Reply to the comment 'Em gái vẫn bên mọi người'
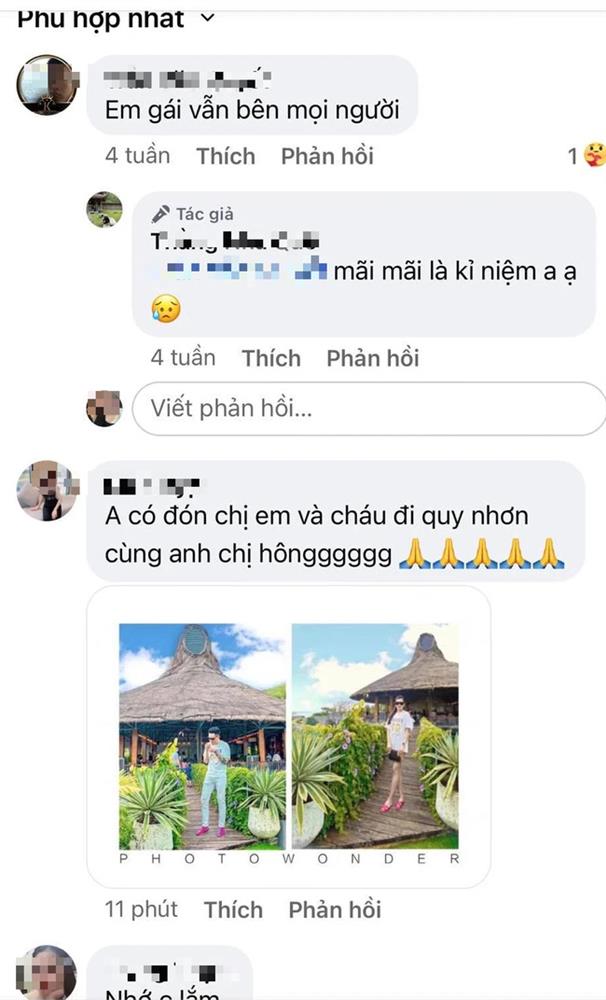Image resolution: width=606 pixels, height=1000 pixels. pyautogui.click(x=327, y=156)
